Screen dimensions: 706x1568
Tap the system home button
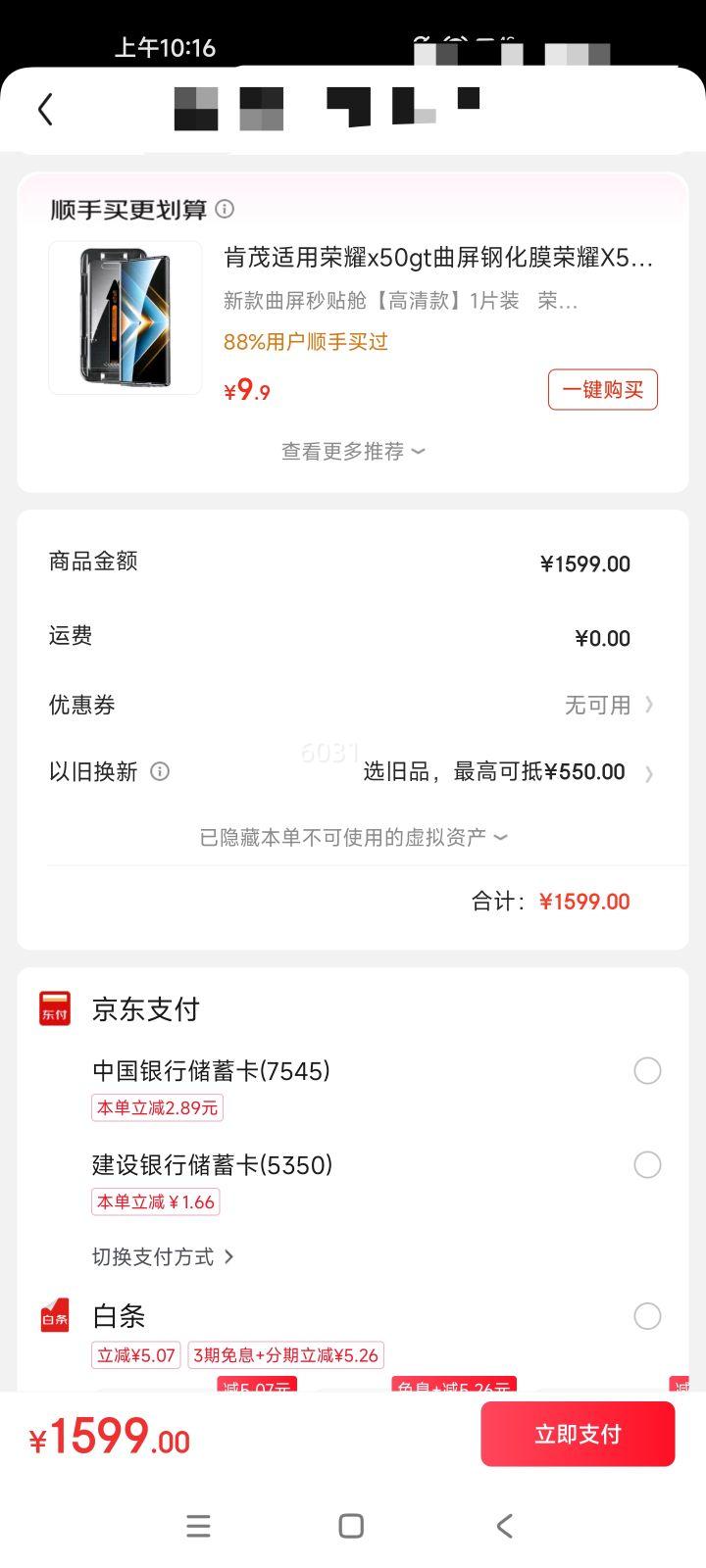point(351,1526)
